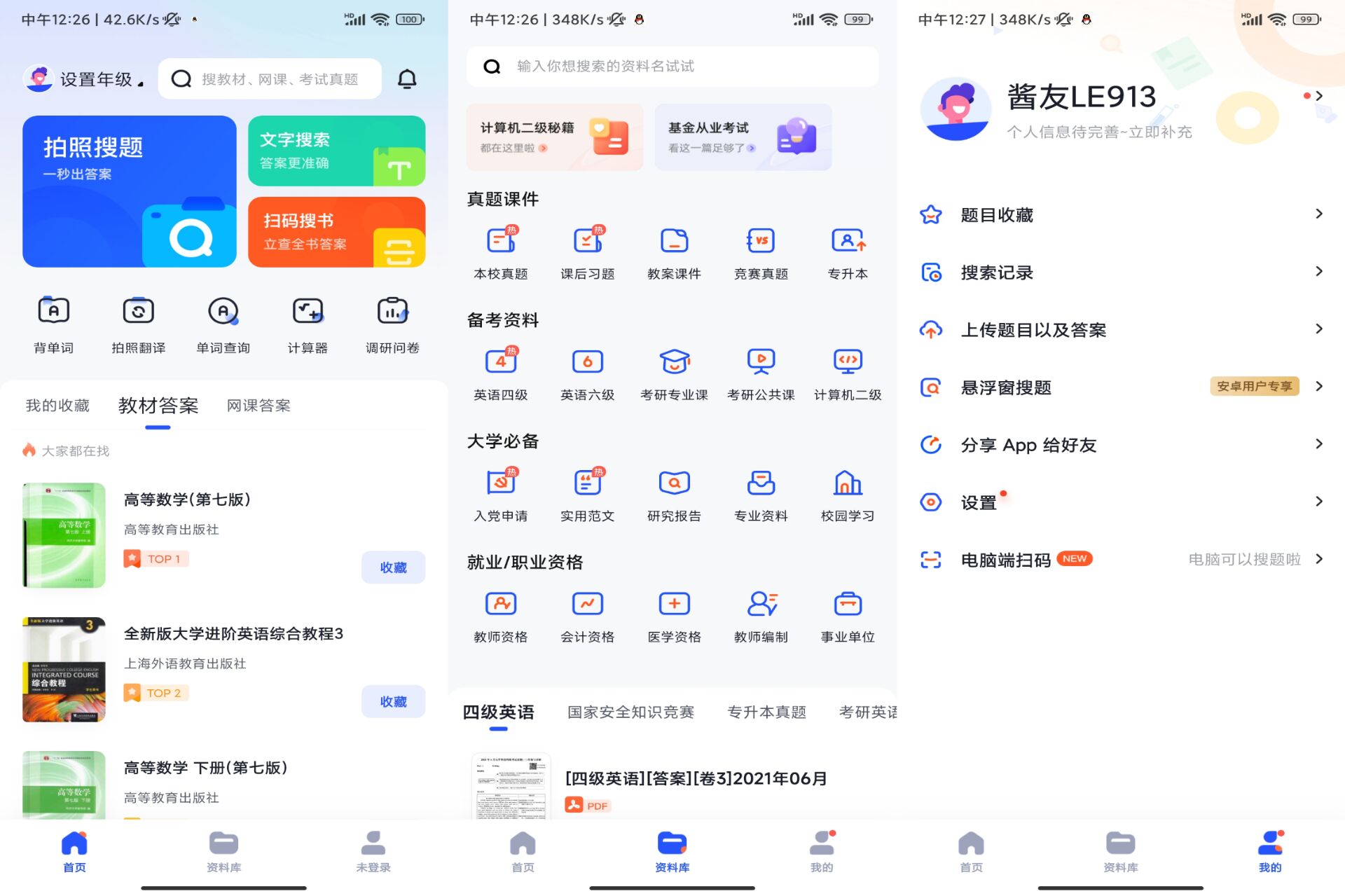The image size is (1345, 896).
Task: Open the 教师资格 category
Action: (x=501, y=616)
